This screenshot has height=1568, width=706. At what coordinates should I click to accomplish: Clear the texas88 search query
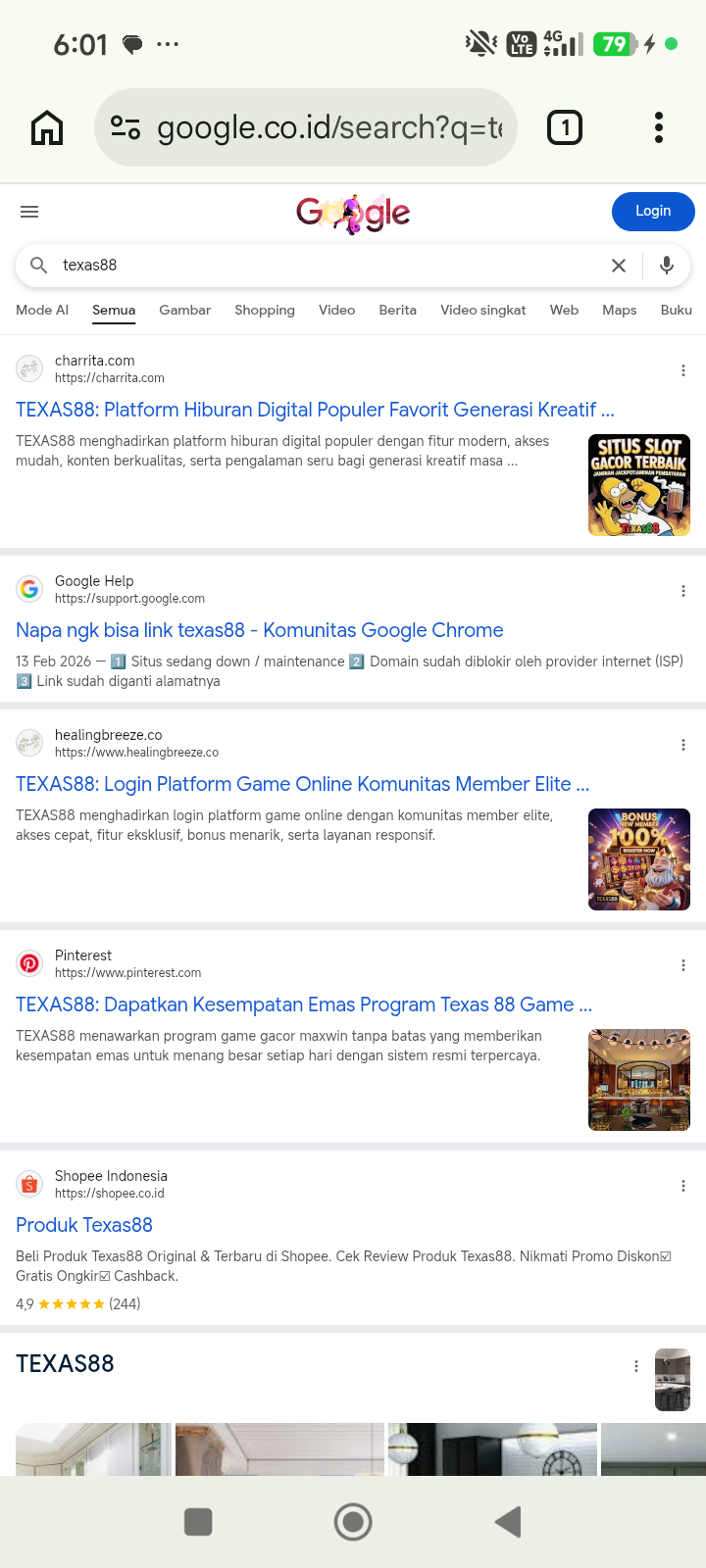pos(619,266)
